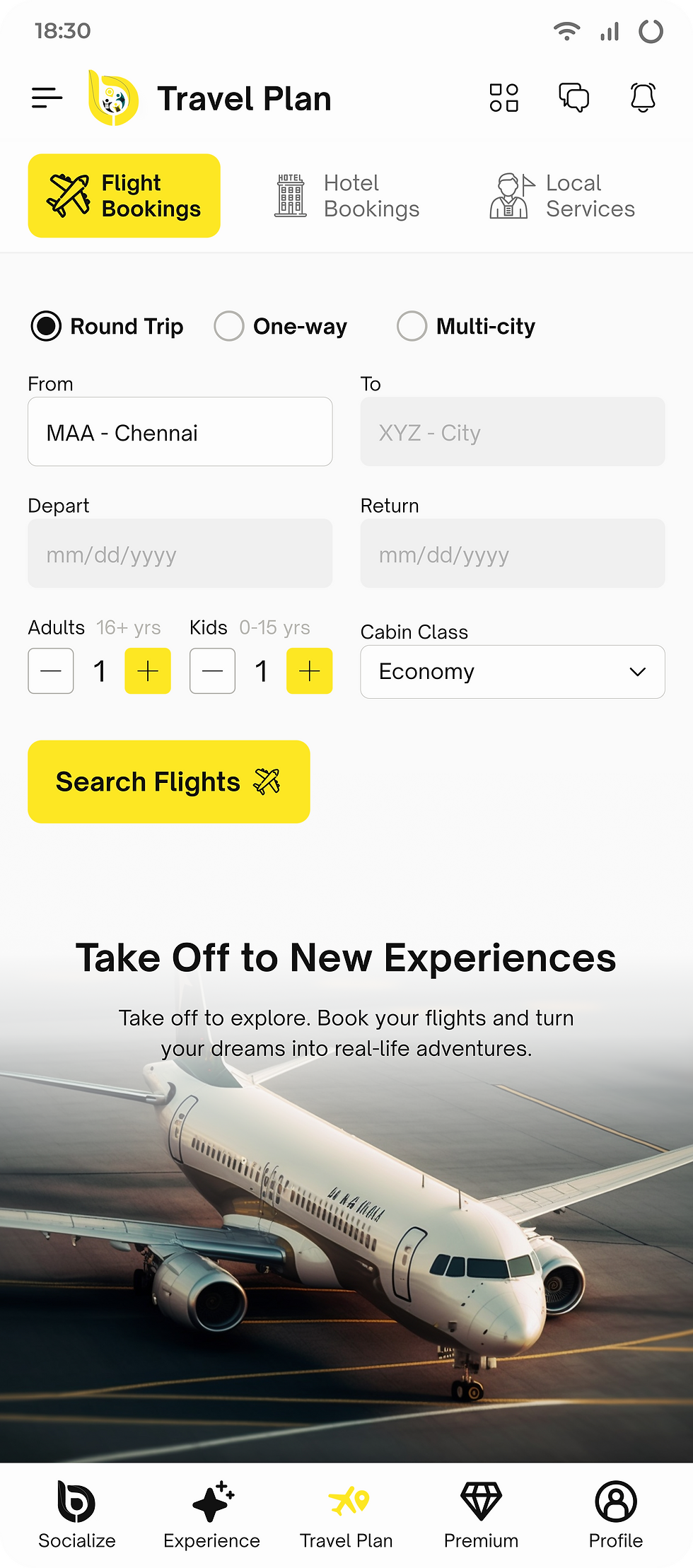693x1568 pixels.
Task: Select the Multi-city option
Action: (x=412, y=326)
